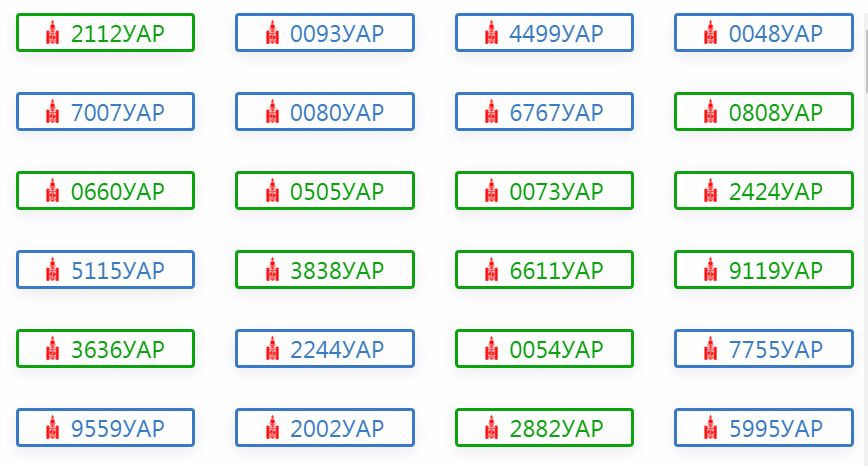Tap plate 4499УАР
The image size is (868, 466).
(x=544, y=33)
